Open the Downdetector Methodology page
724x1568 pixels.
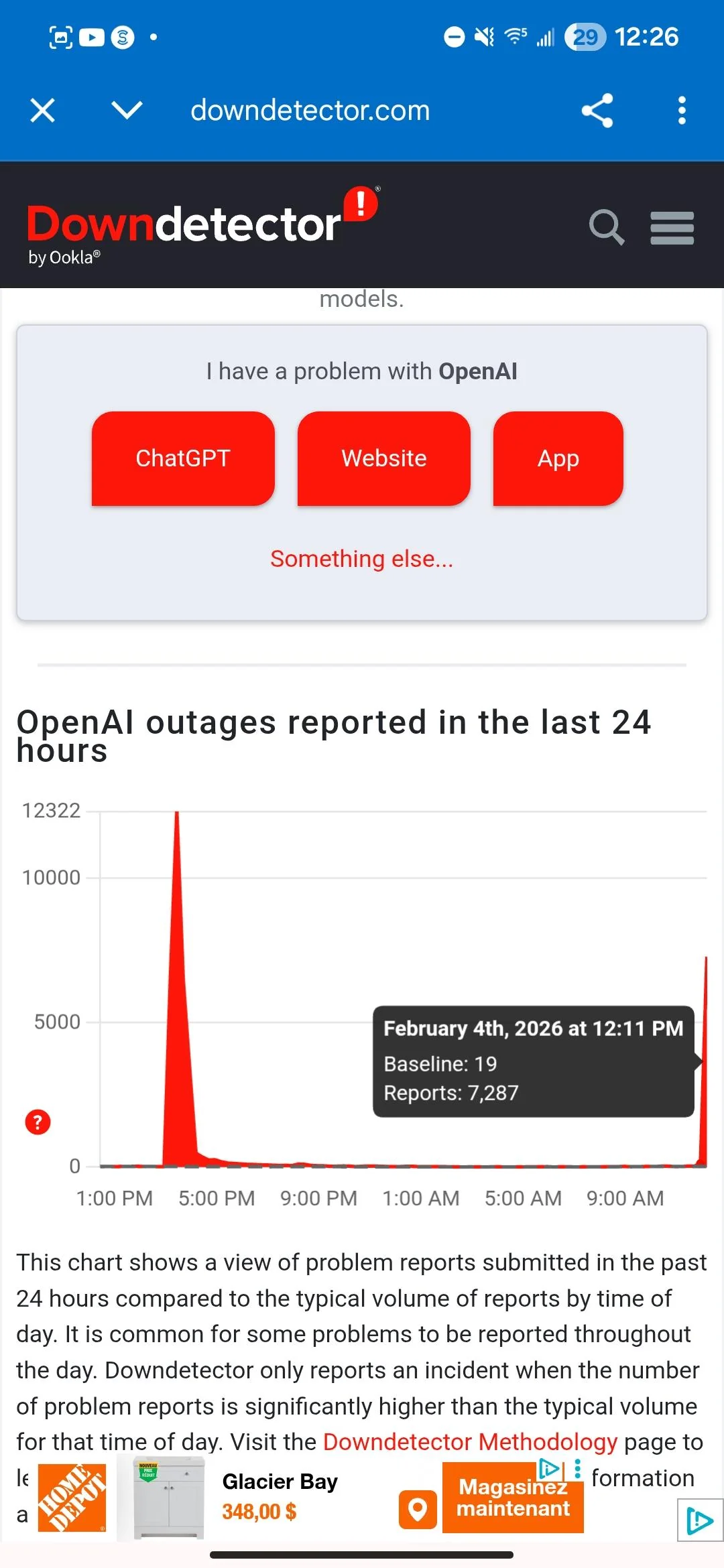[471, 1441]
